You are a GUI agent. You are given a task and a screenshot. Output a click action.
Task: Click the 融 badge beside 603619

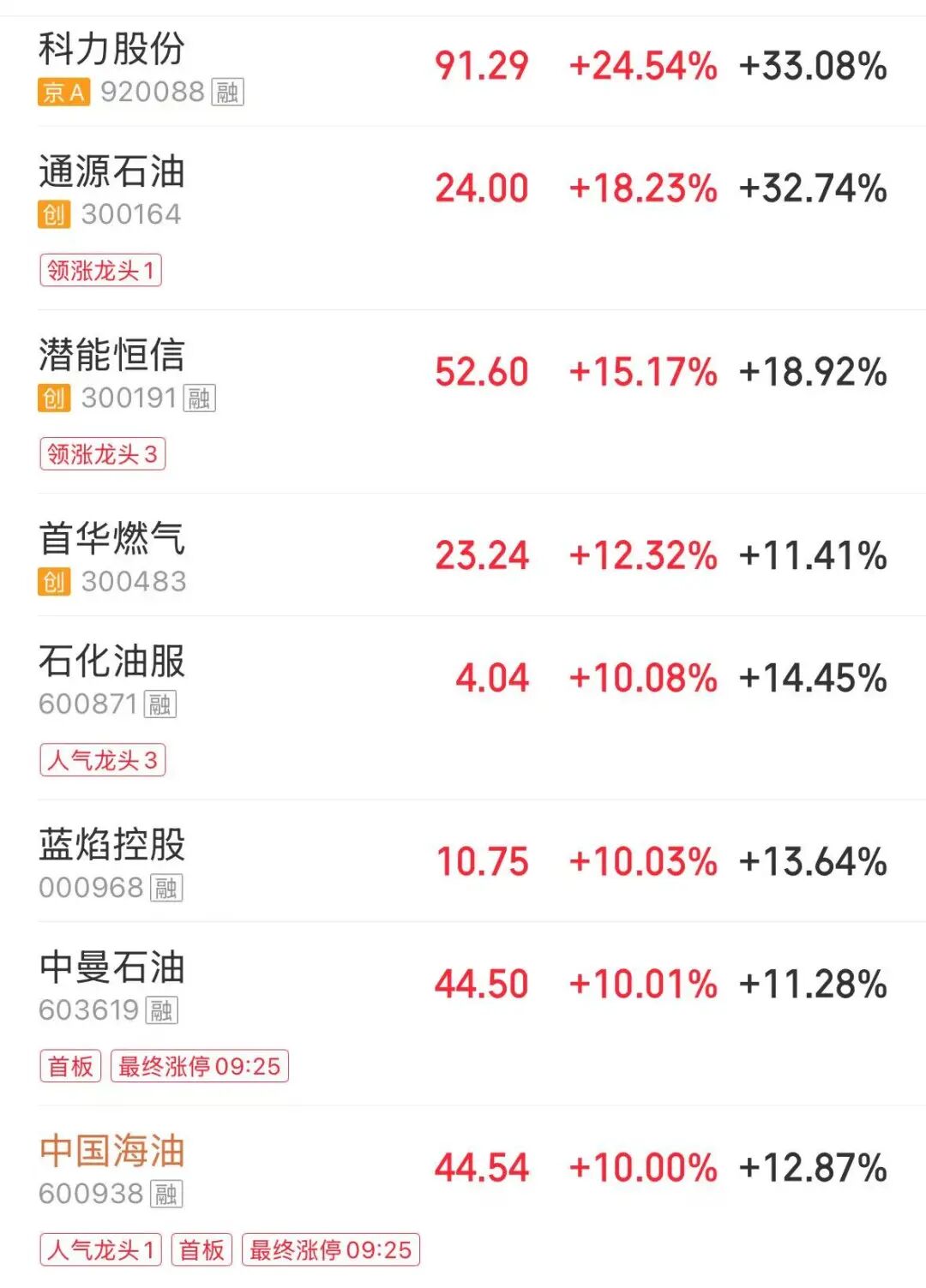click(x=163, y=1011)
